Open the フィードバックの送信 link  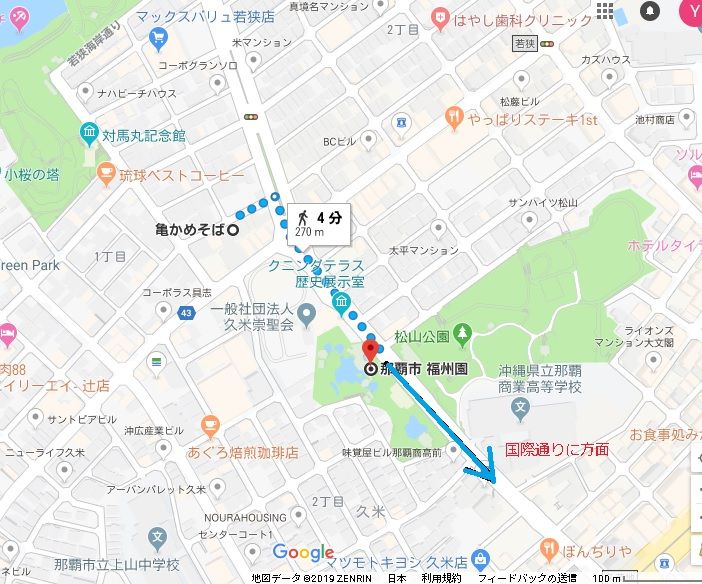[x=527, y=578]
